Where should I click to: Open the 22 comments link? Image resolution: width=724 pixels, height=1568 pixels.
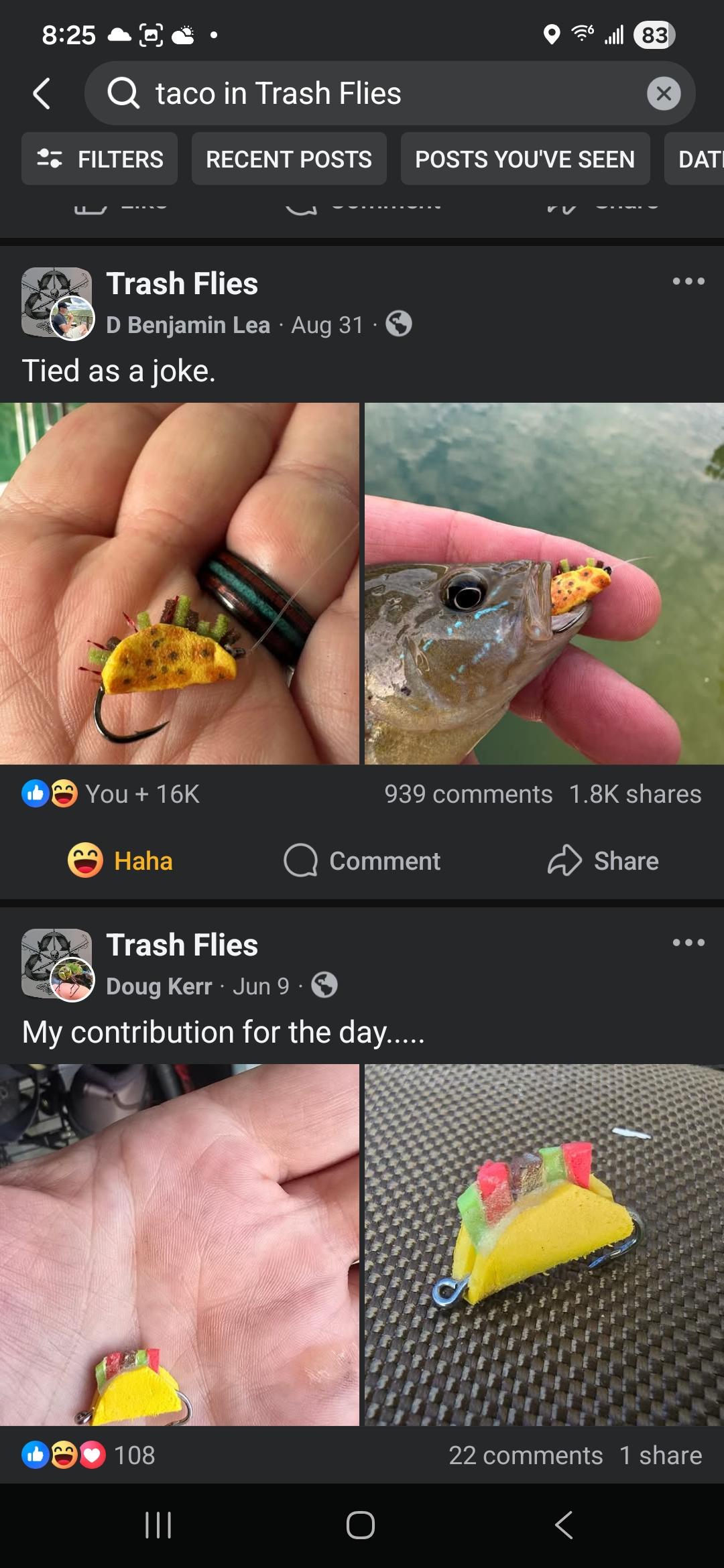526,1455
